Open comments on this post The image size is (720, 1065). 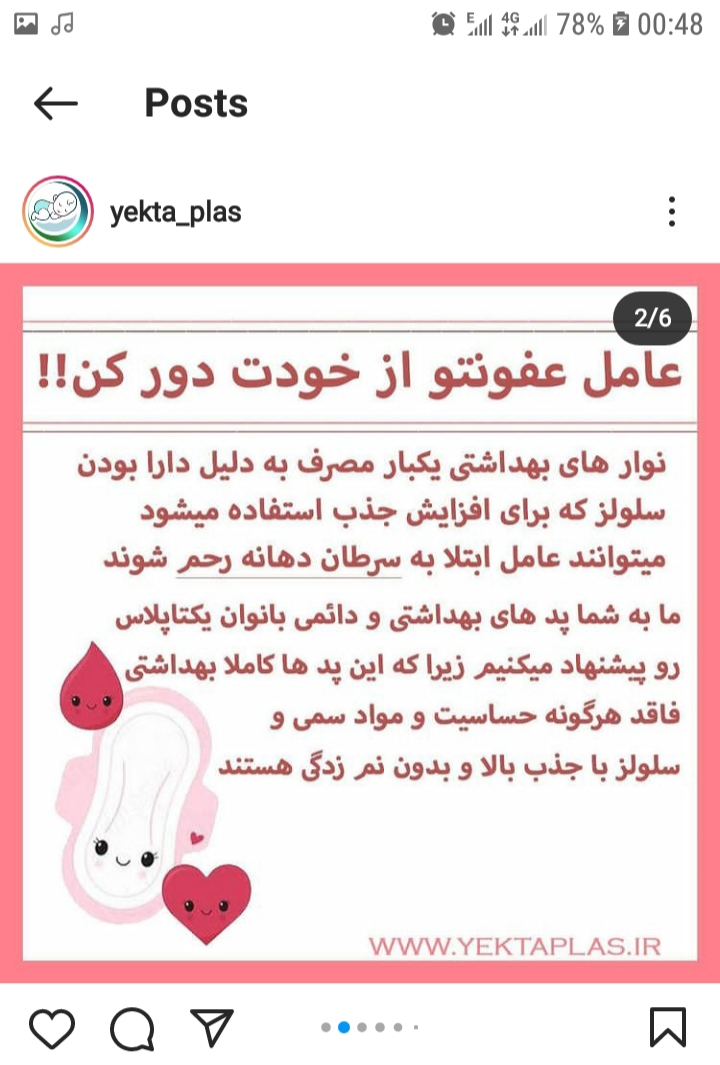pos(132,1027)
